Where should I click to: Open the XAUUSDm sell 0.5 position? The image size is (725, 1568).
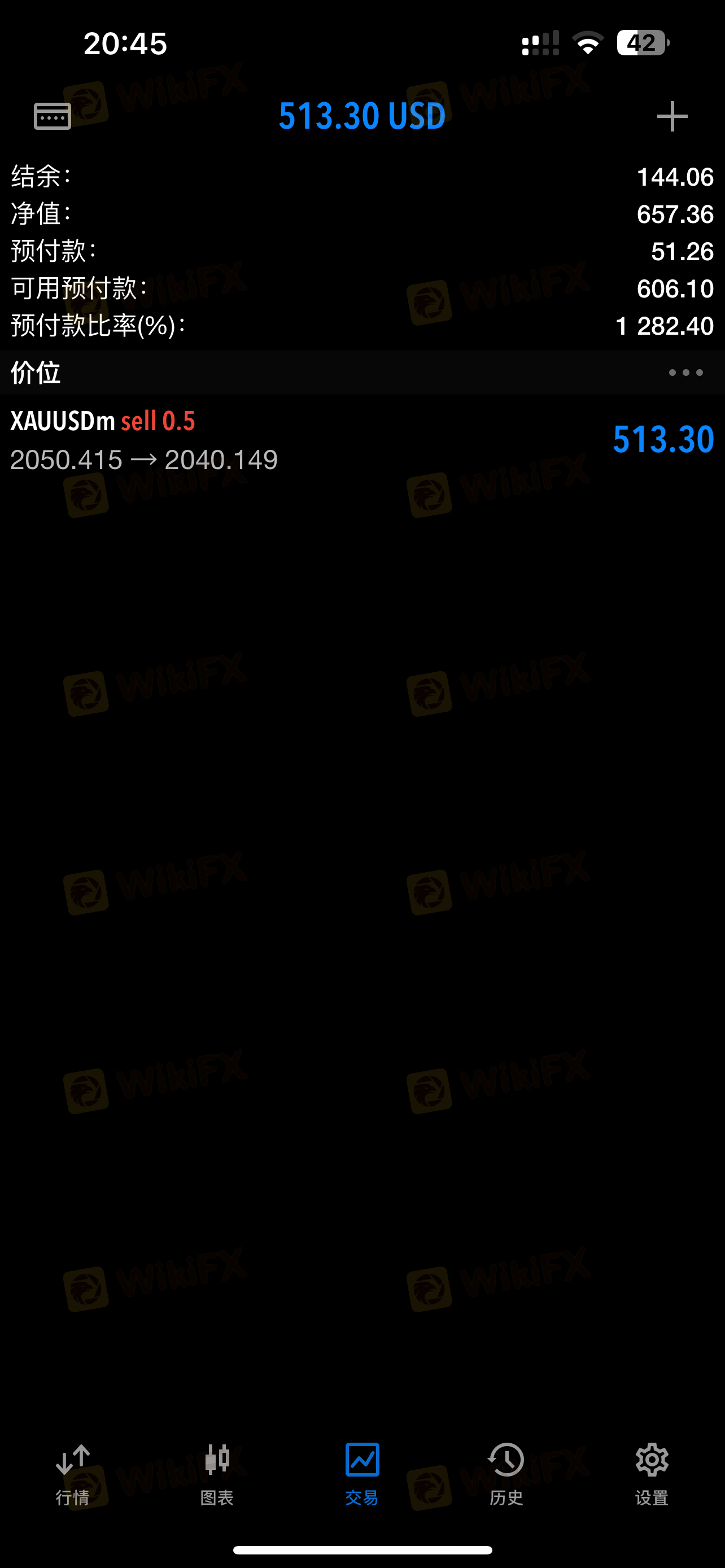click(362, 440)
